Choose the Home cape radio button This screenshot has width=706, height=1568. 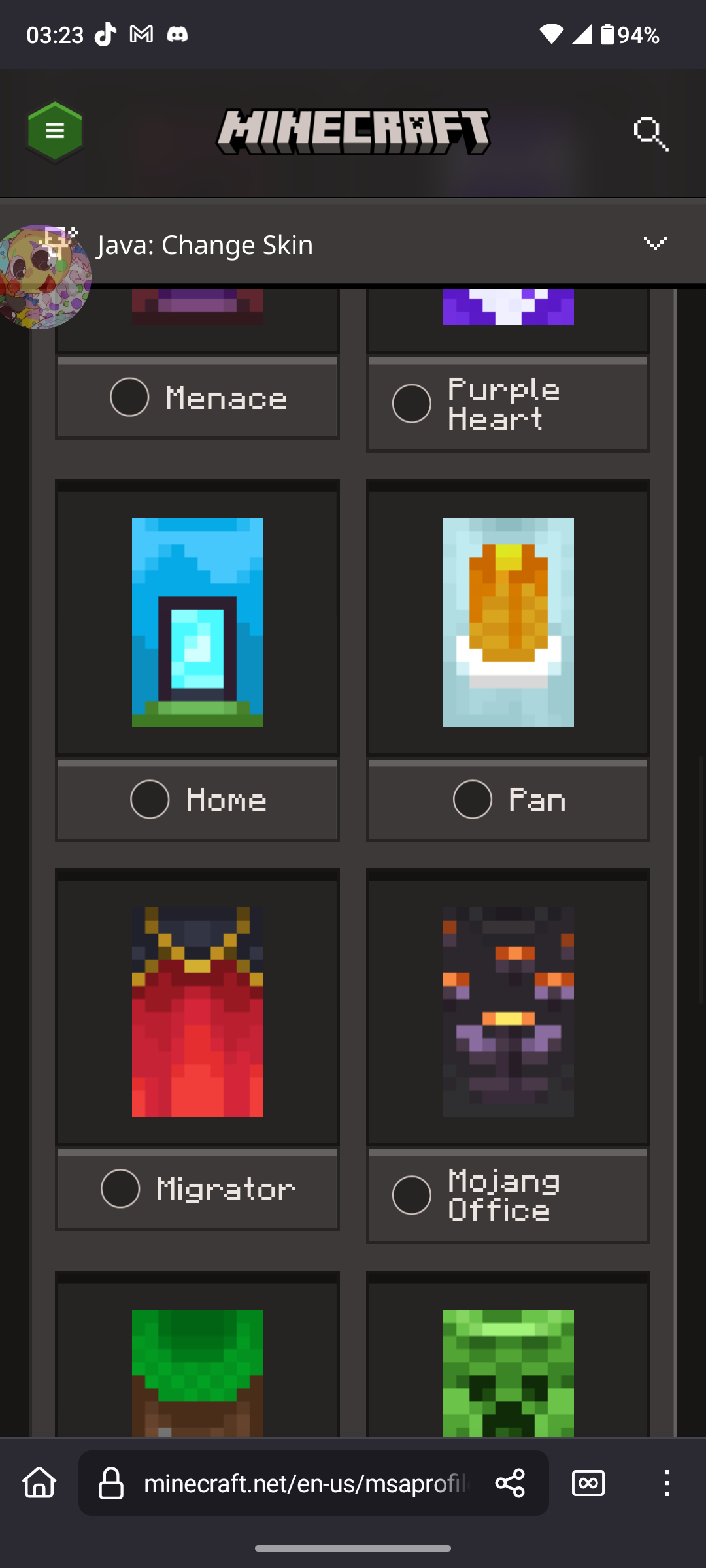click(x=150, y=799)
